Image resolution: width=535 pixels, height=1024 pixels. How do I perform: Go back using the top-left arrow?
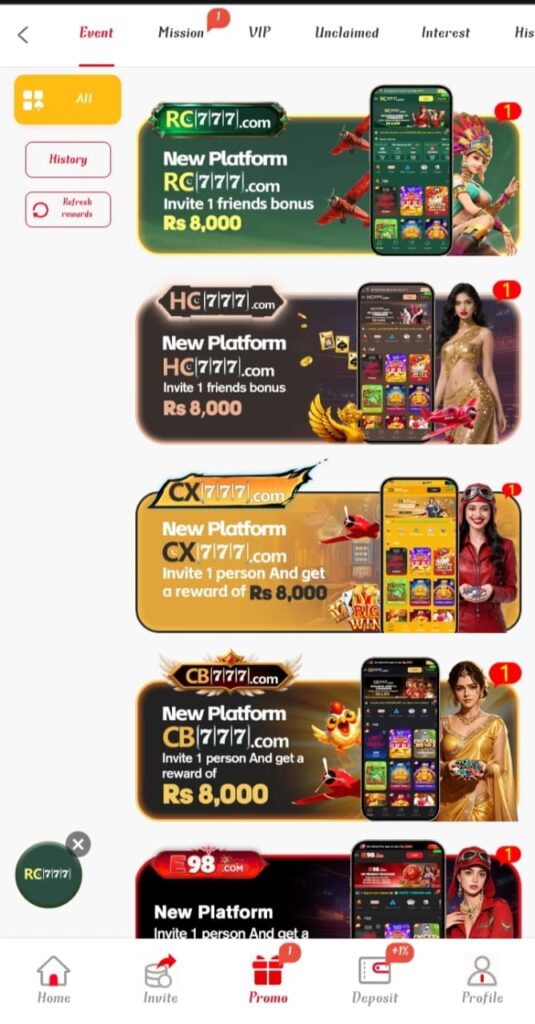coord(23,34)
